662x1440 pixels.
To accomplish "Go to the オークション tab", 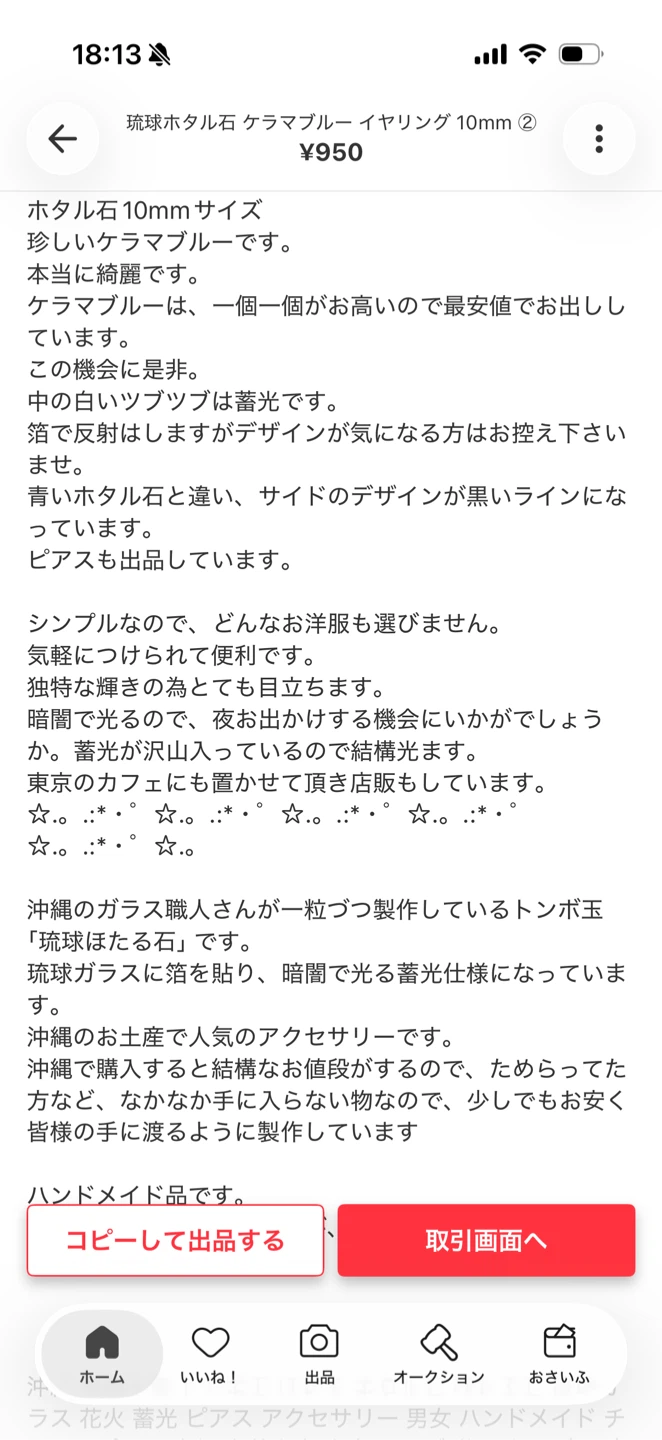I will tap(438, 1355).
